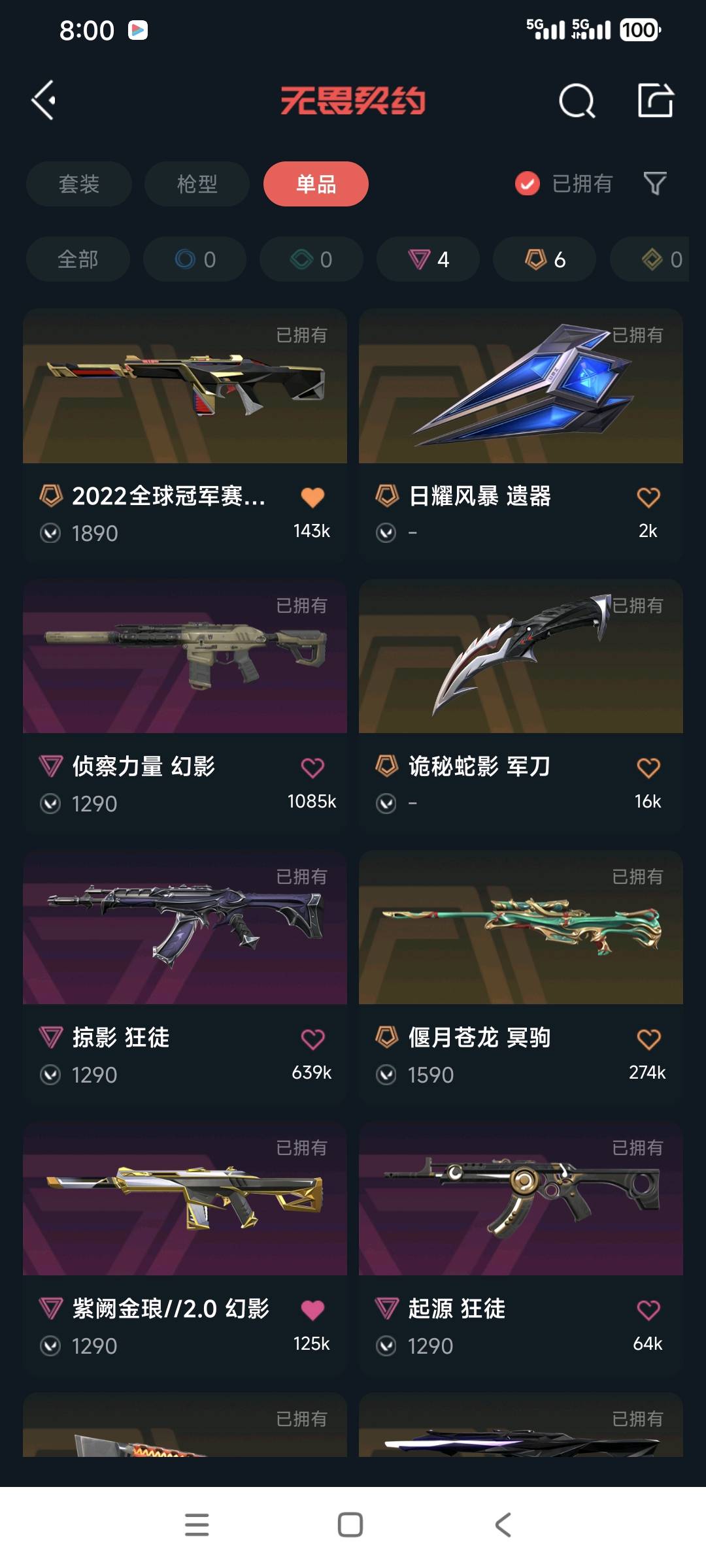Like the 起源 狂徒 skin

[x=648, y=1310]
